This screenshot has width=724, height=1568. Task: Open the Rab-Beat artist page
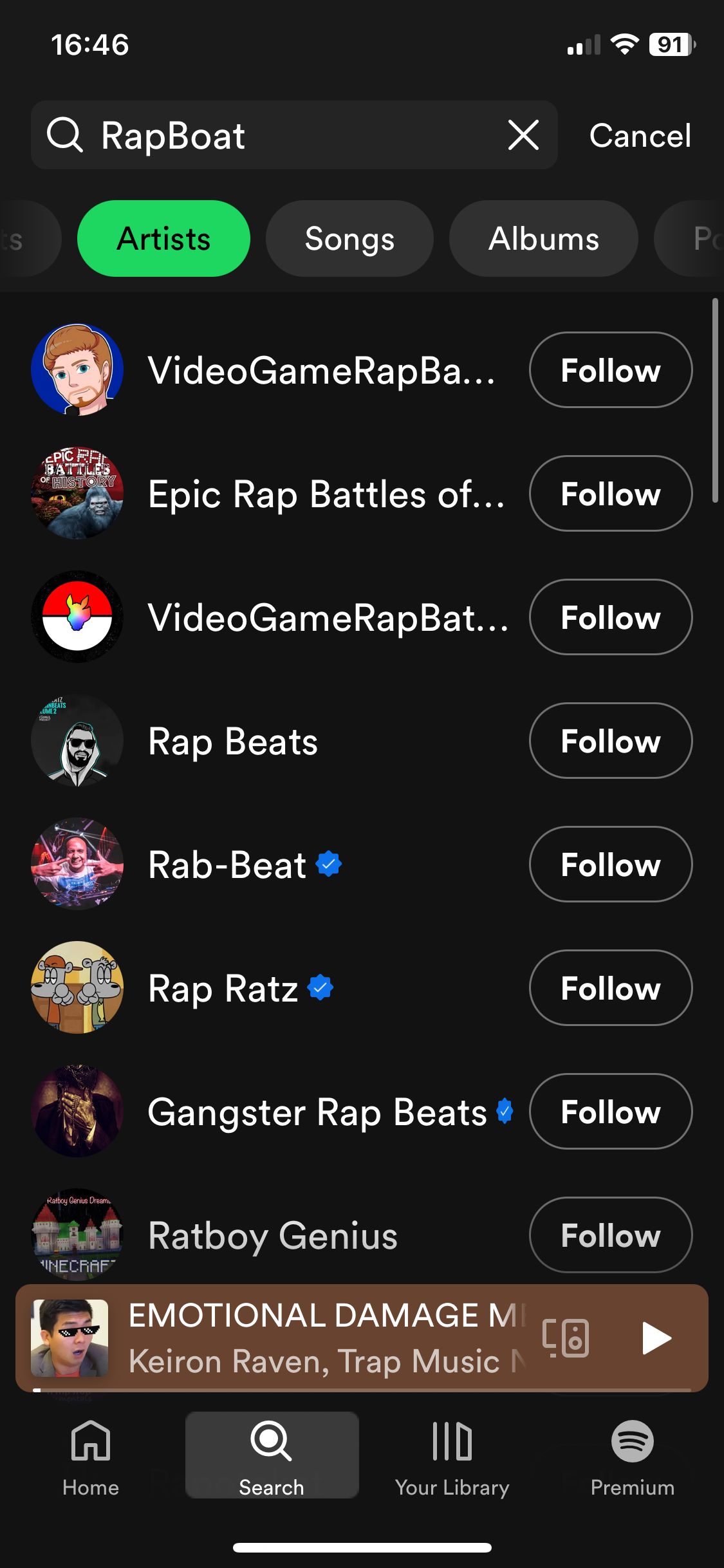point(227,864)
